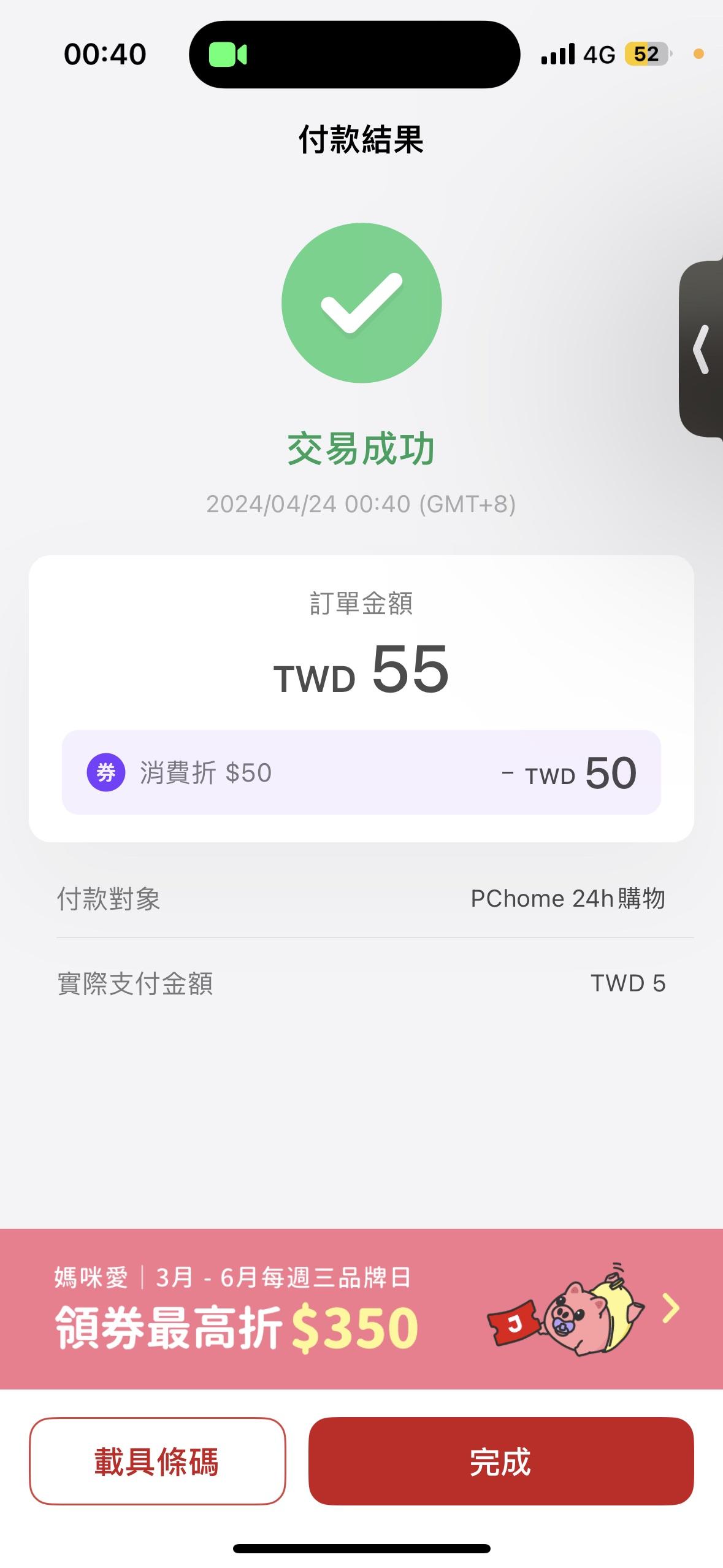
Task: Tap the 完成 button to finish
Action: pos(500,1461)
